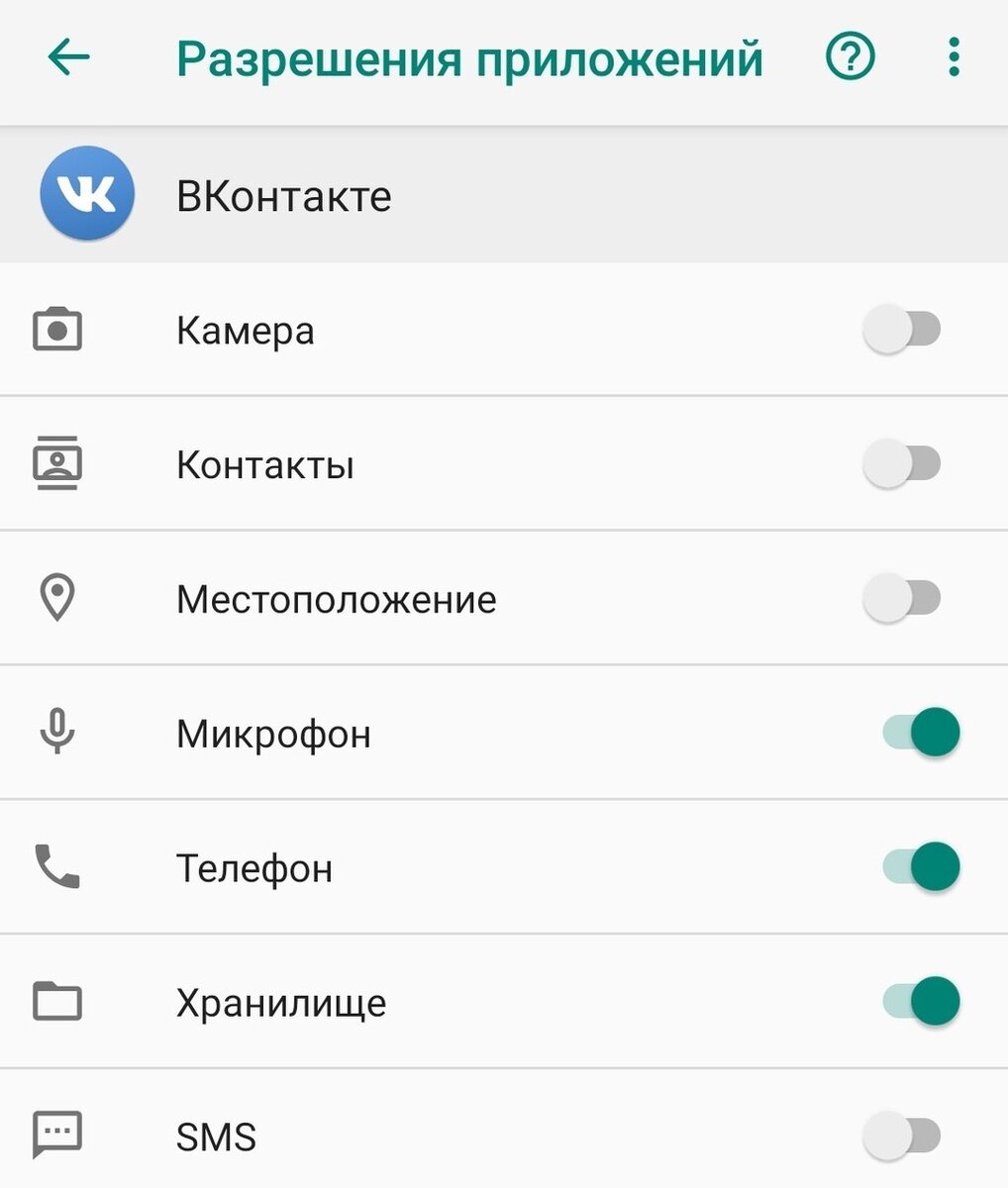Open the three-dot overflow menu
The width and height of the screenshot is (1008, 1188).
click(x=954, y=57)
